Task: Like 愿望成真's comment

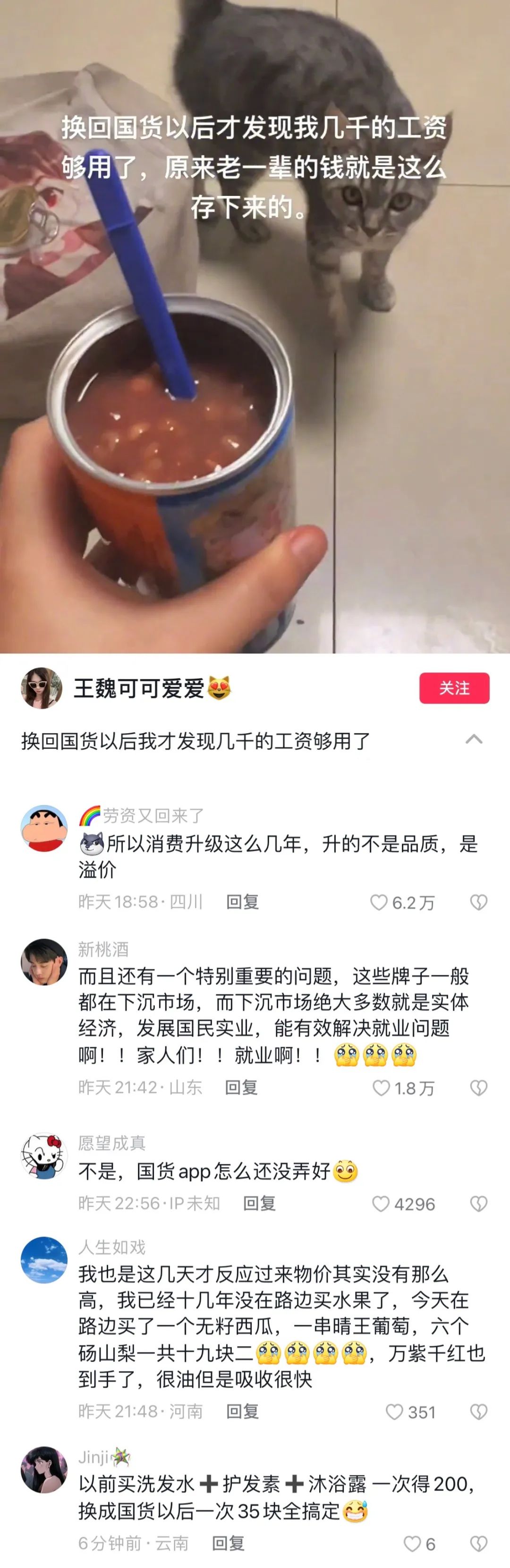Action: [380, 1204]
